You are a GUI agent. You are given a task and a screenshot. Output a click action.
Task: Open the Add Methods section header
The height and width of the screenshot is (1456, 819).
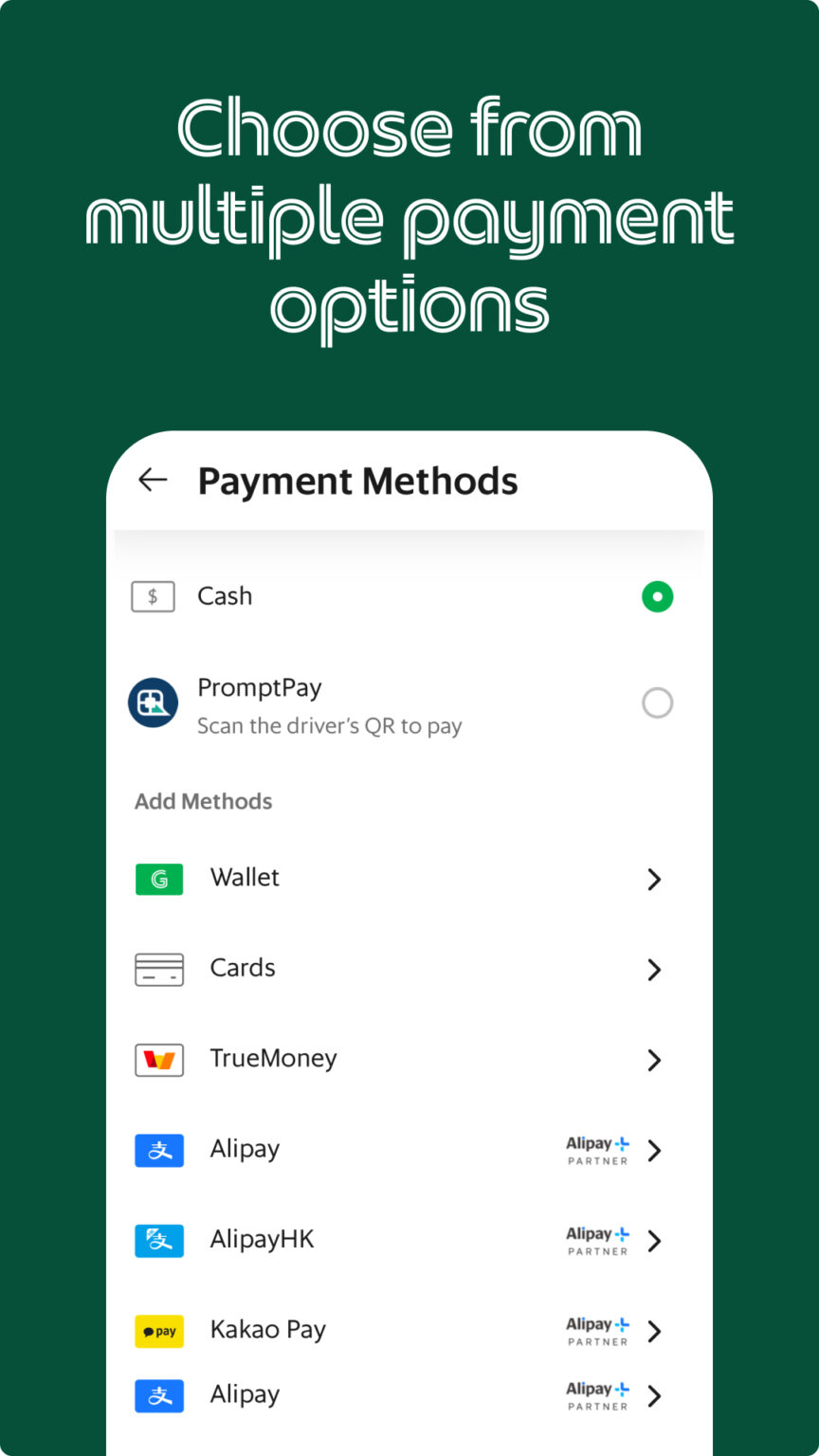(x=203, y=801)
